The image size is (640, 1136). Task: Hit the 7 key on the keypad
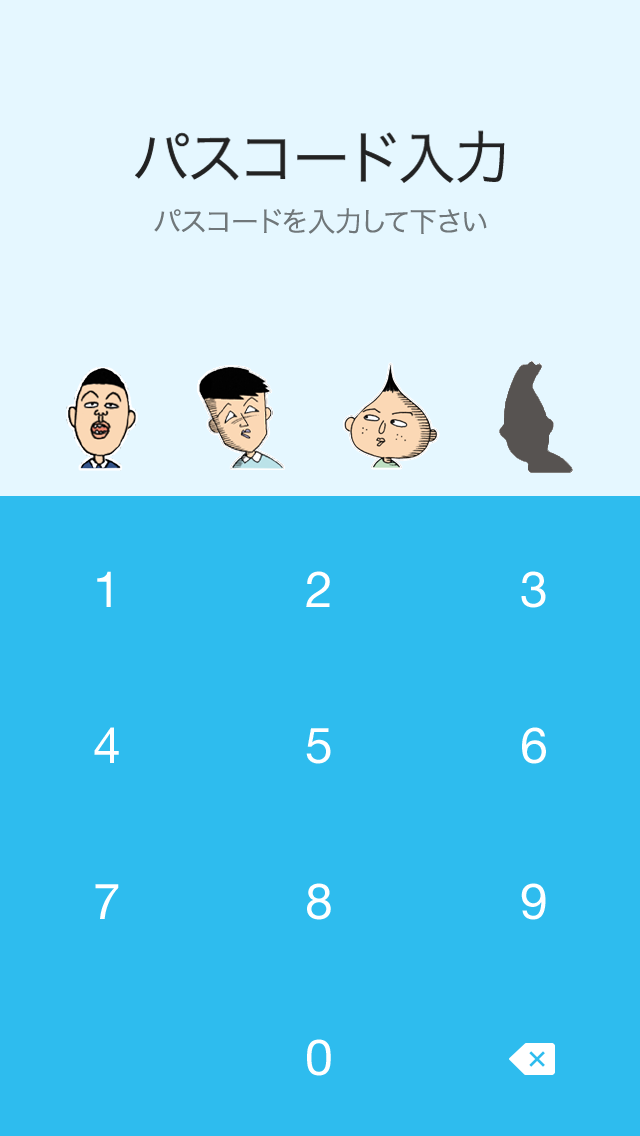[106, 903]
